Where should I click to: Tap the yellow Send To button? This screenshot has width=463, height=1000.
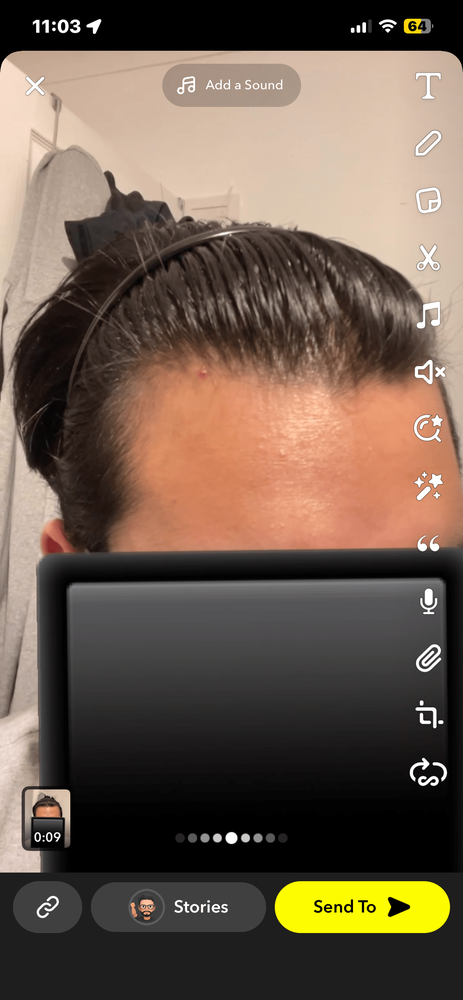click(362, 907)
